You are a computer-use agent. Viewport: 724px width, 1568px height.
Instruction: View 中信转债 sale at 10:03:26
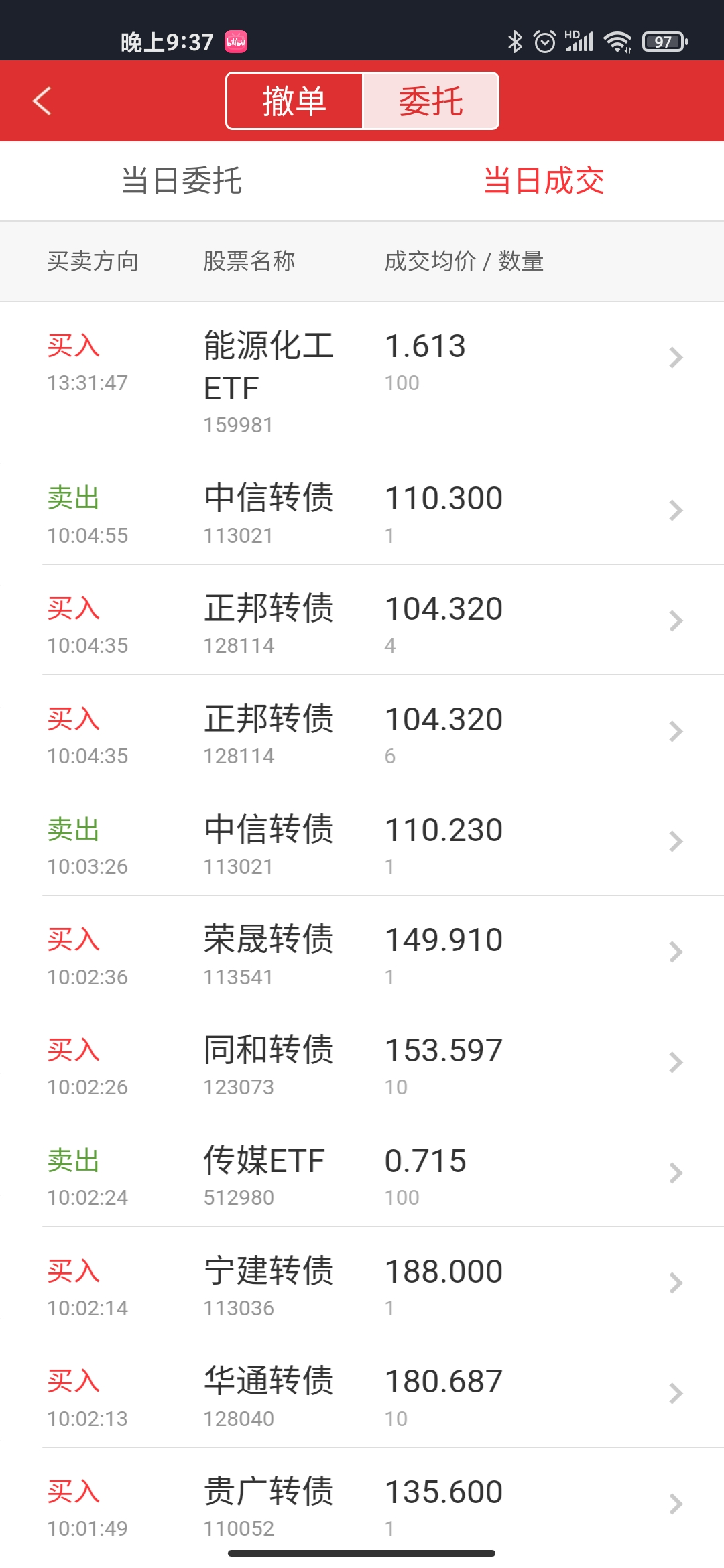coord(362,841)
